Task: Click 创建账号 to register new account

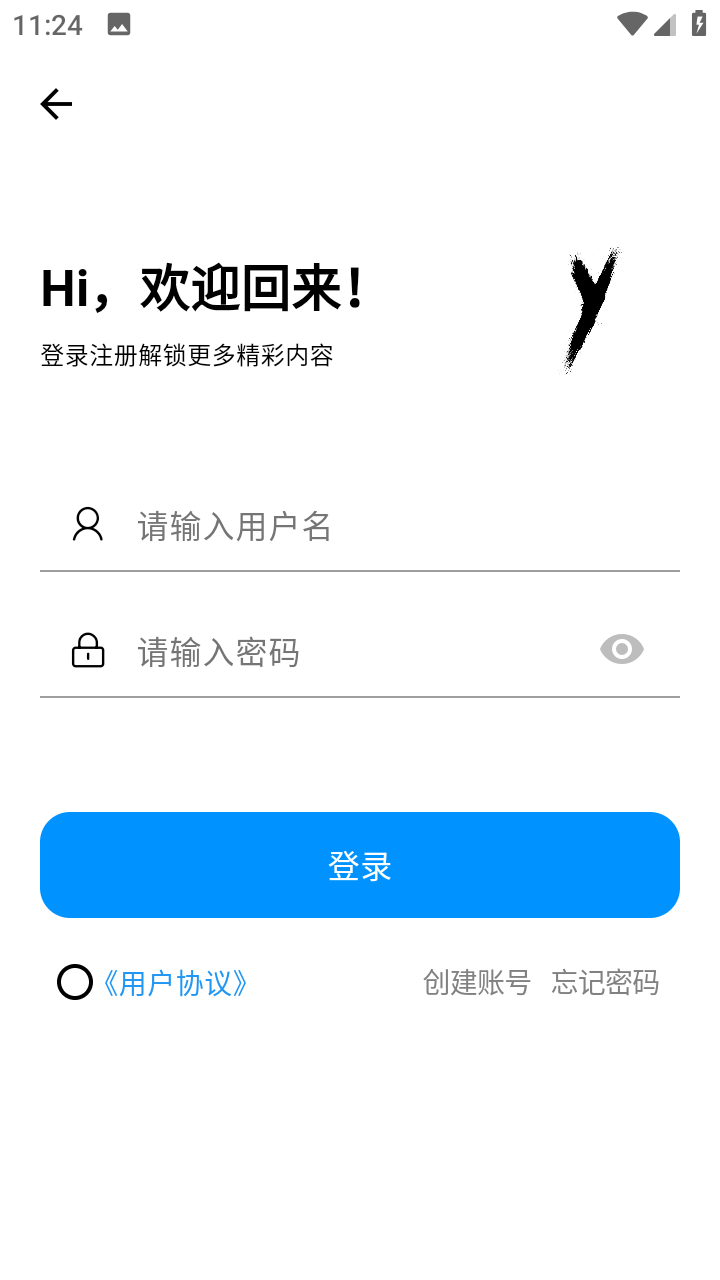Action: pyautogui.click(x=478, y=983)
